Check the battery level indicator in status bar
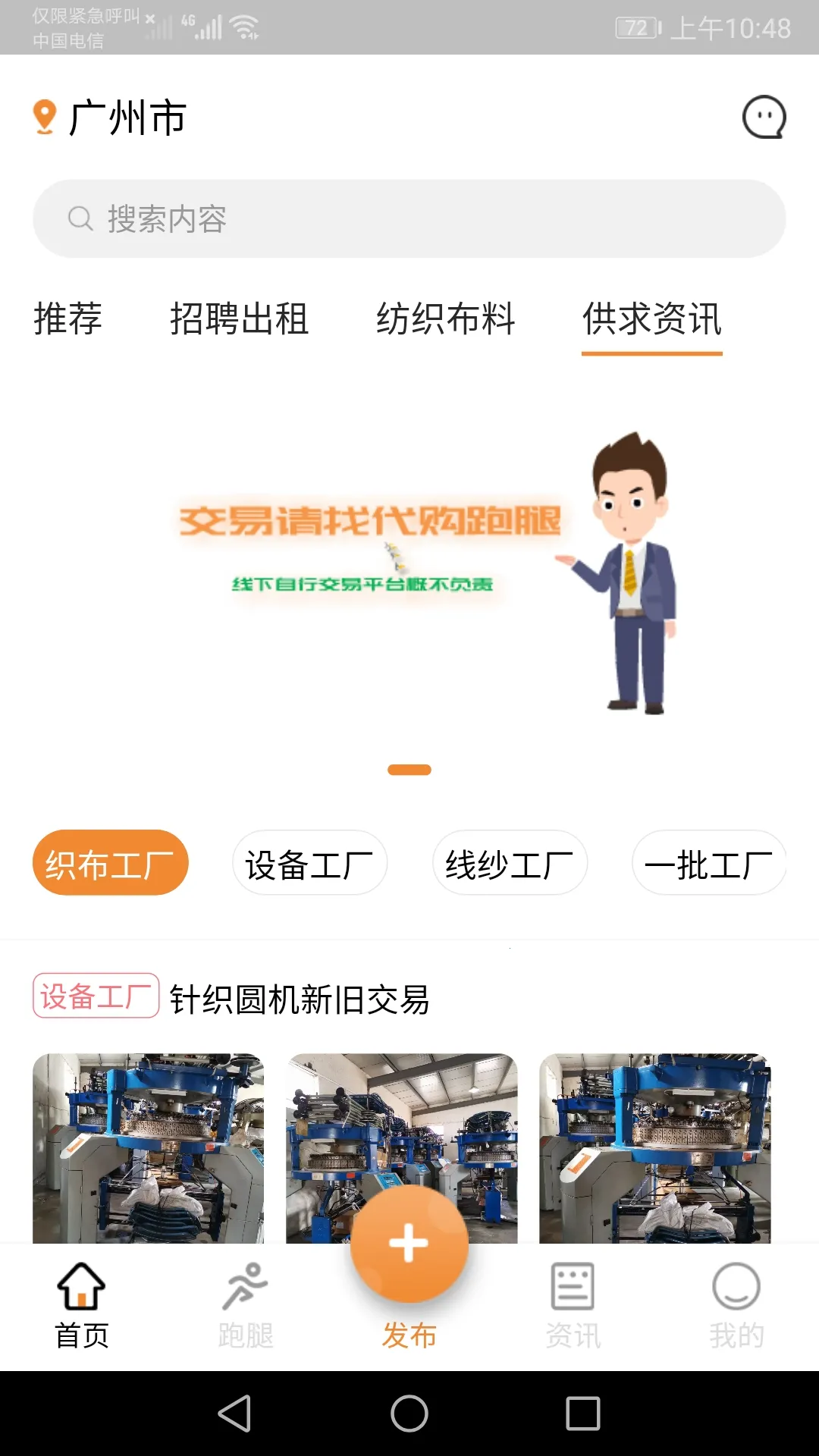Screen dimensions: 819x1456 tap(637, 28)
